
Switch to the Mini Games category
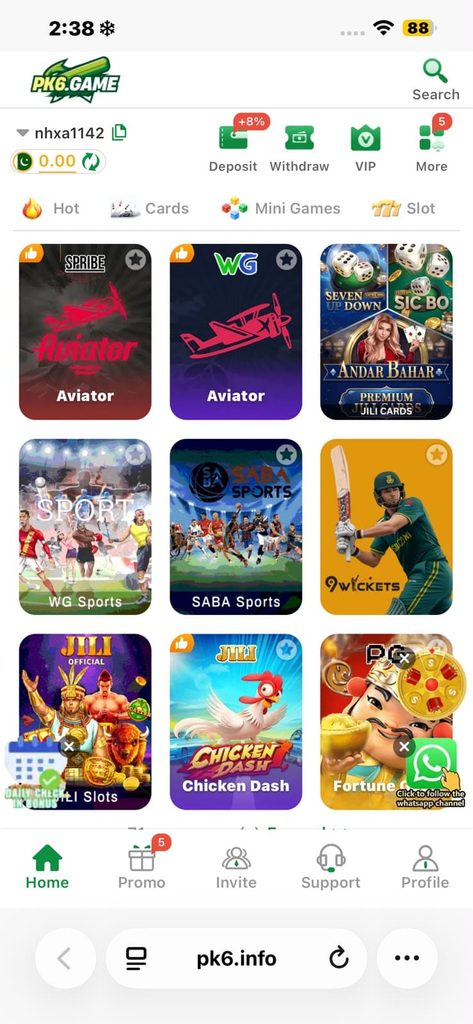[281, 209]
